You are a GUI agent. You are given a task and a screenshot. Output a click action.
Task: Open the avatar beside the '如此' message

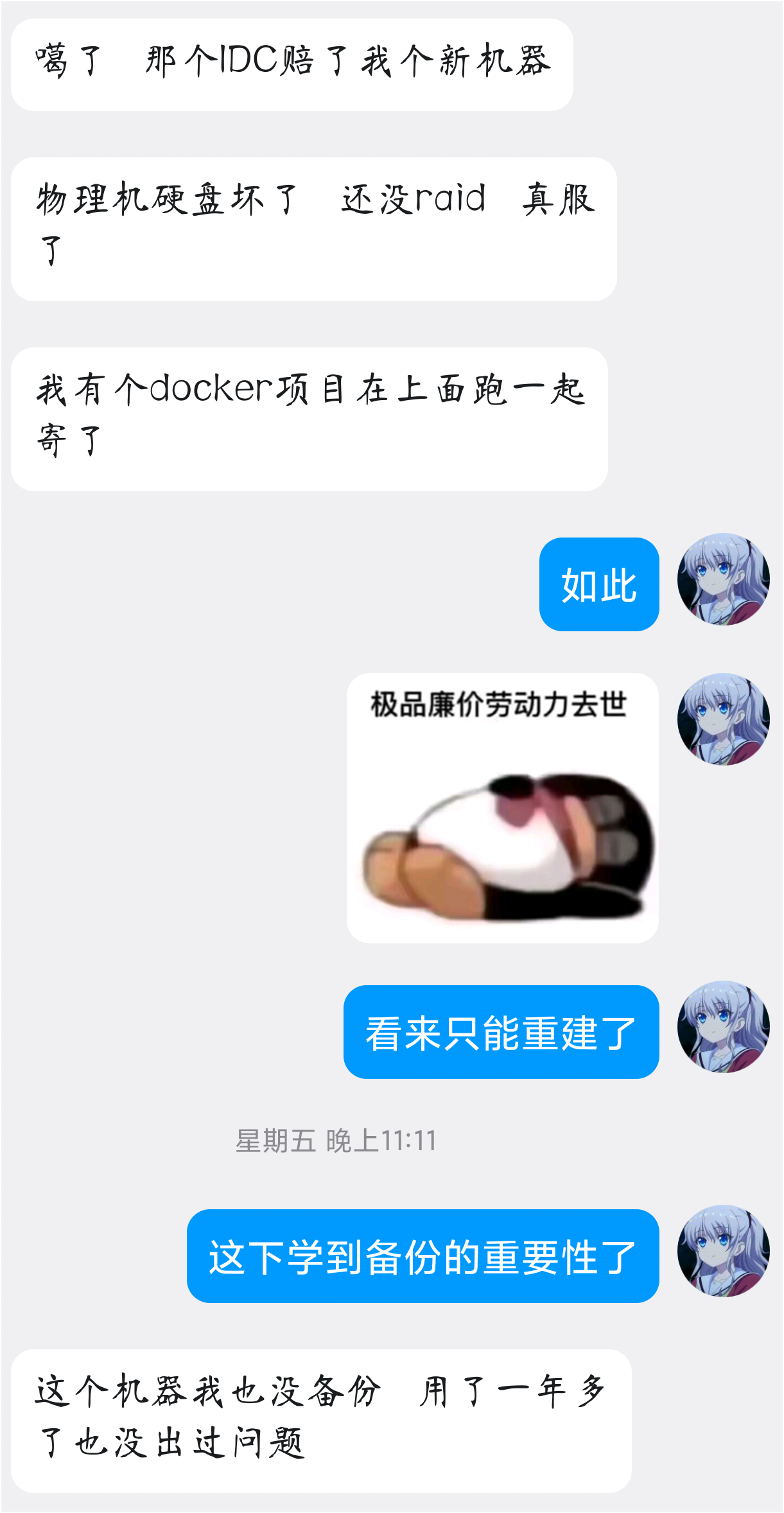[x=723, y=579]
